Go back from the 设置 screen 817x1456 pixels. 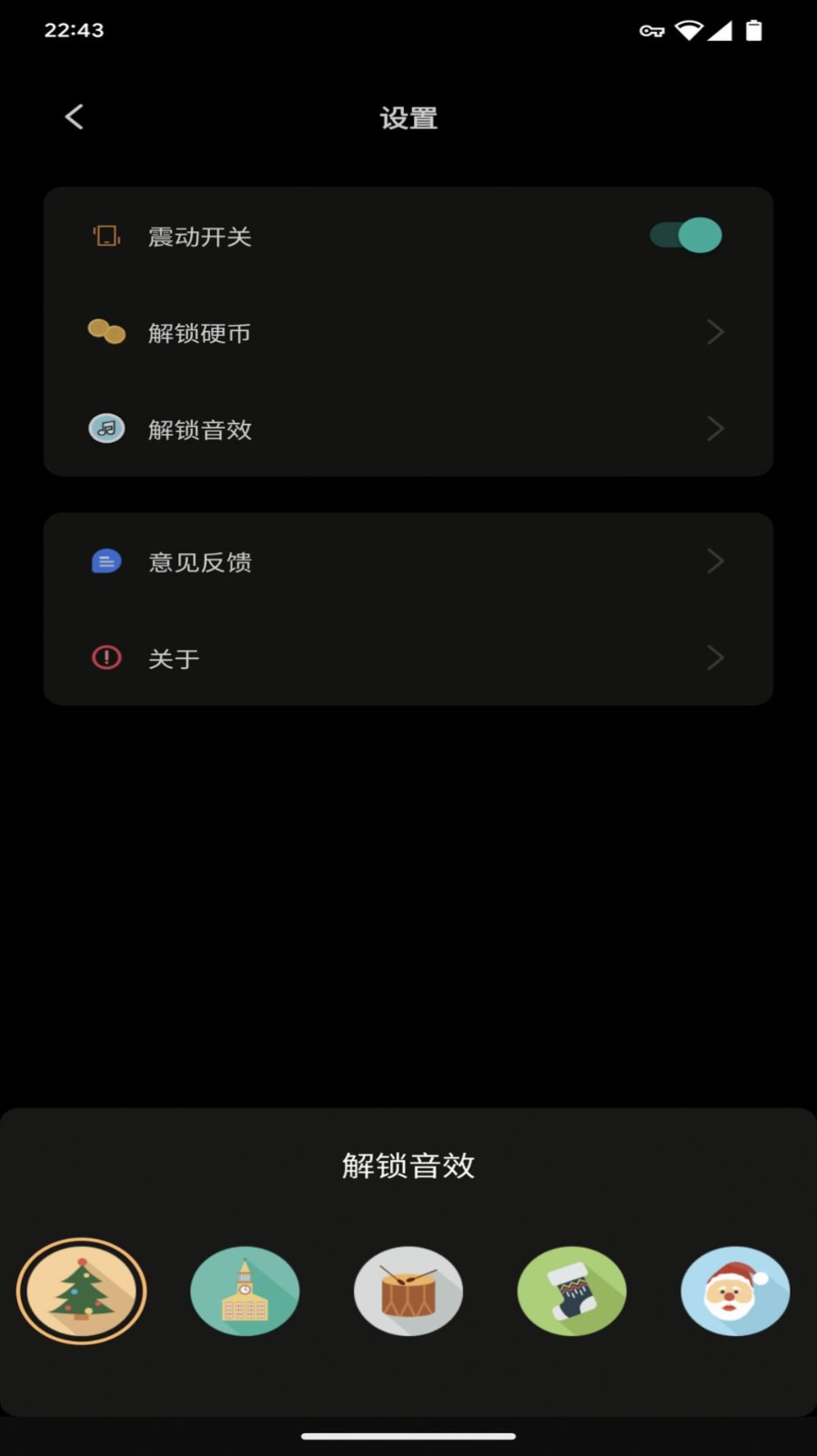(x=75, y=116)
